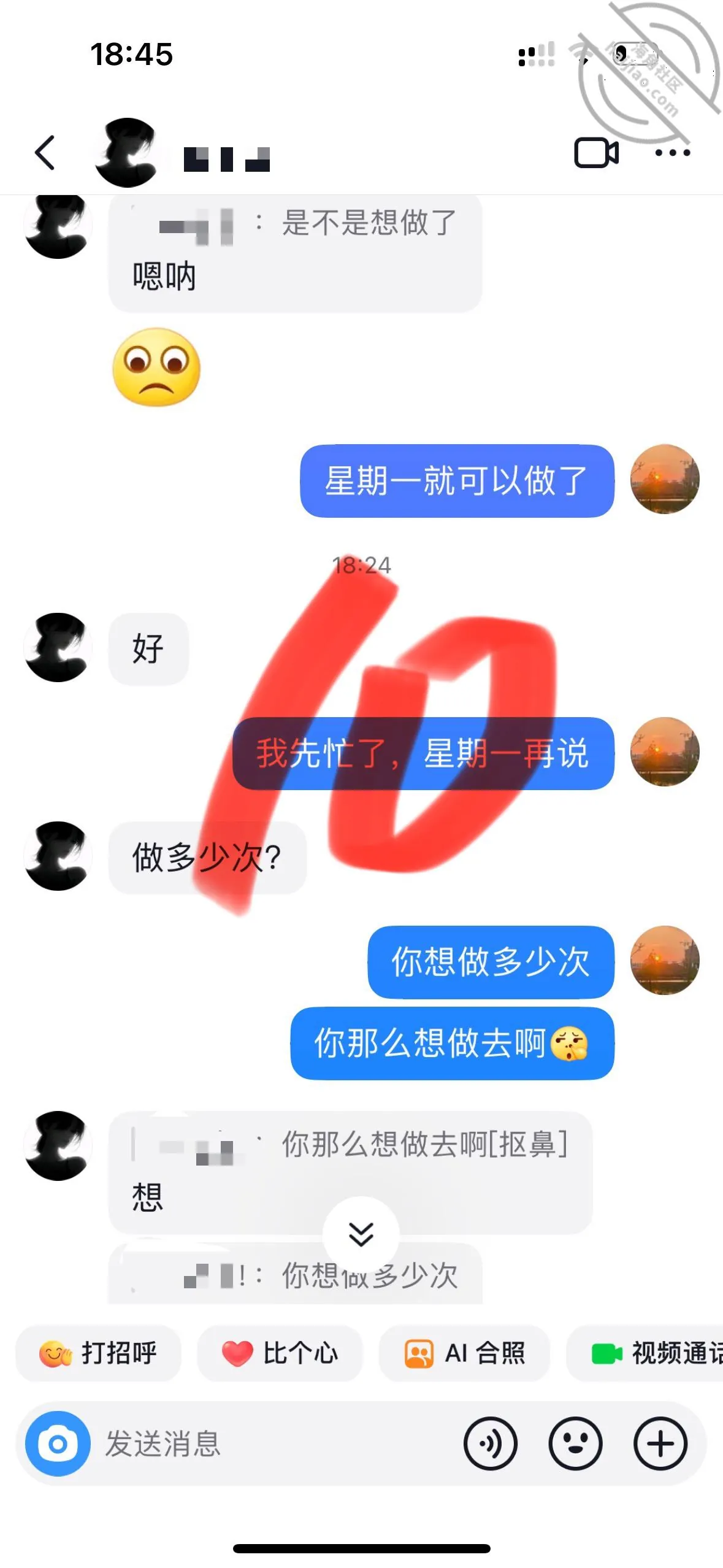This screenshot has width=723, height=1568.
Task: Open the blue camera button
Action: tap(58, 1444)
